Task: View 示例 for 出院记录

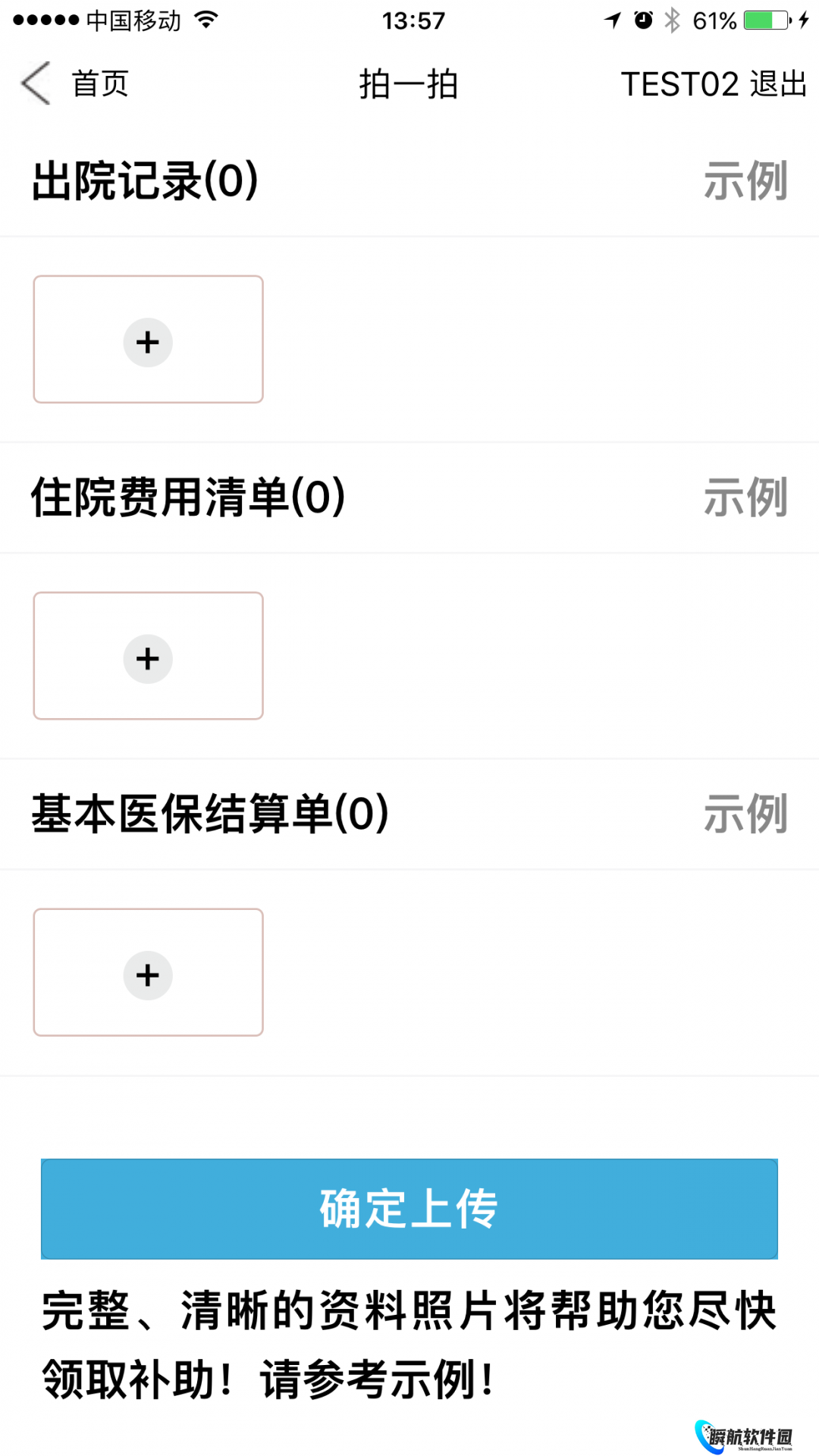Action: (745, 181)
